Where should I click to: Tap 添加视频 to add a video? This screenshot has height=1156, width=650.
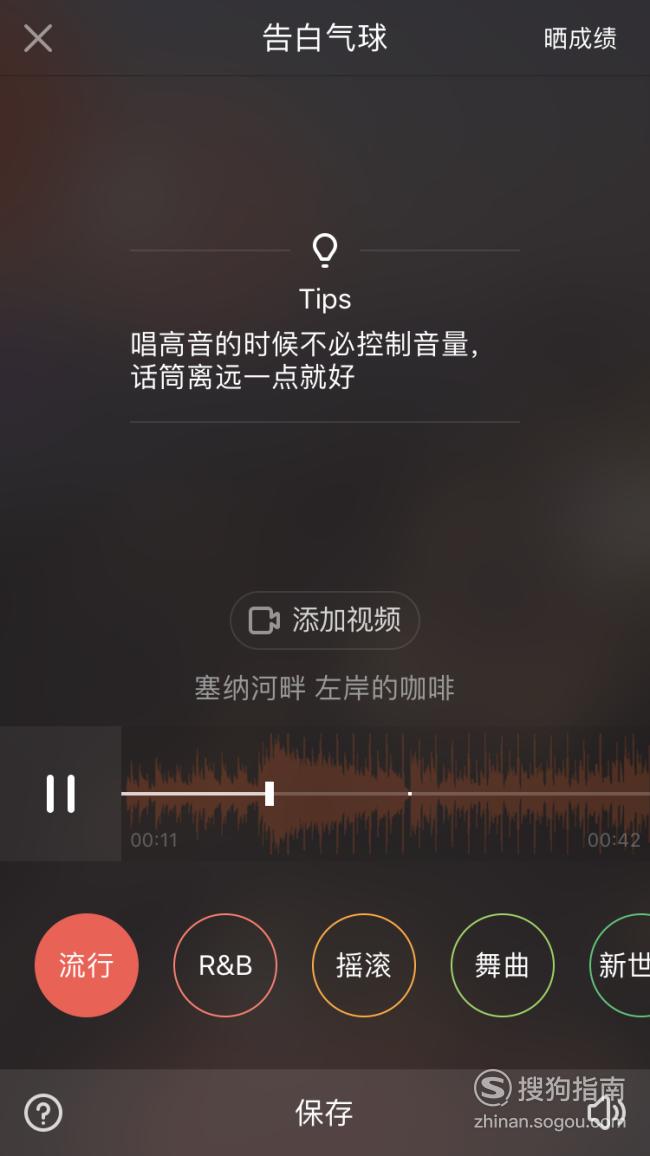click(325, 620)
